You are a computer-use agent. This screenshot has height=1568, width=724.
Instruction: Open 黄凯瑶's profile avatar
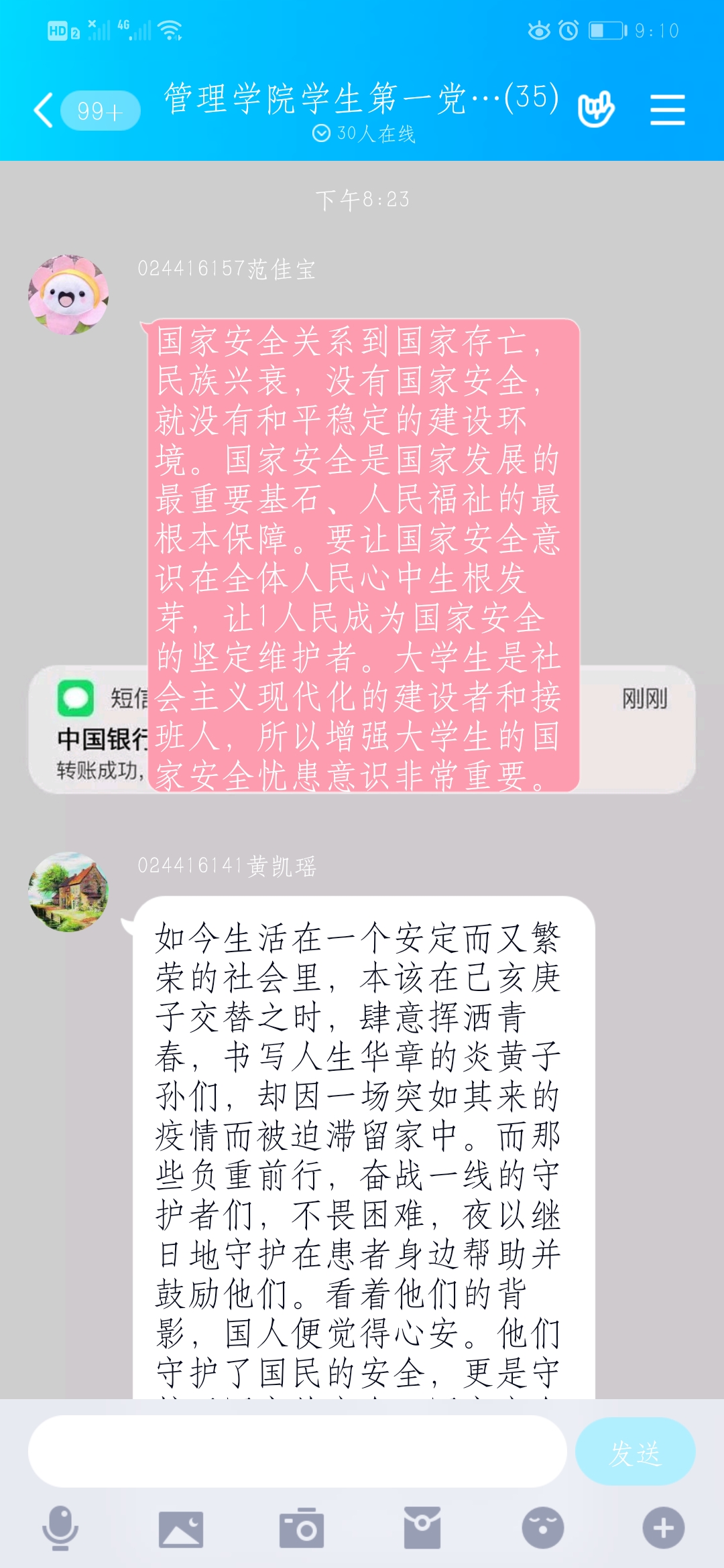click(x=68, y=892)
